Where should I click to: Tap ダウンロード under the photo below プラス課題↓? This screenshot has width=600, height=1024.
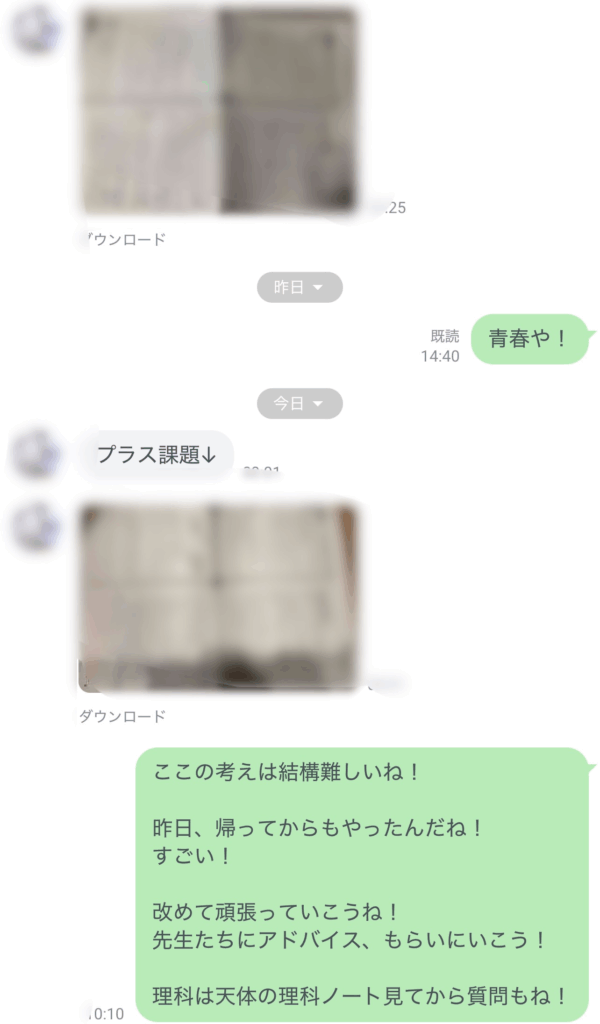click(123, 717)
